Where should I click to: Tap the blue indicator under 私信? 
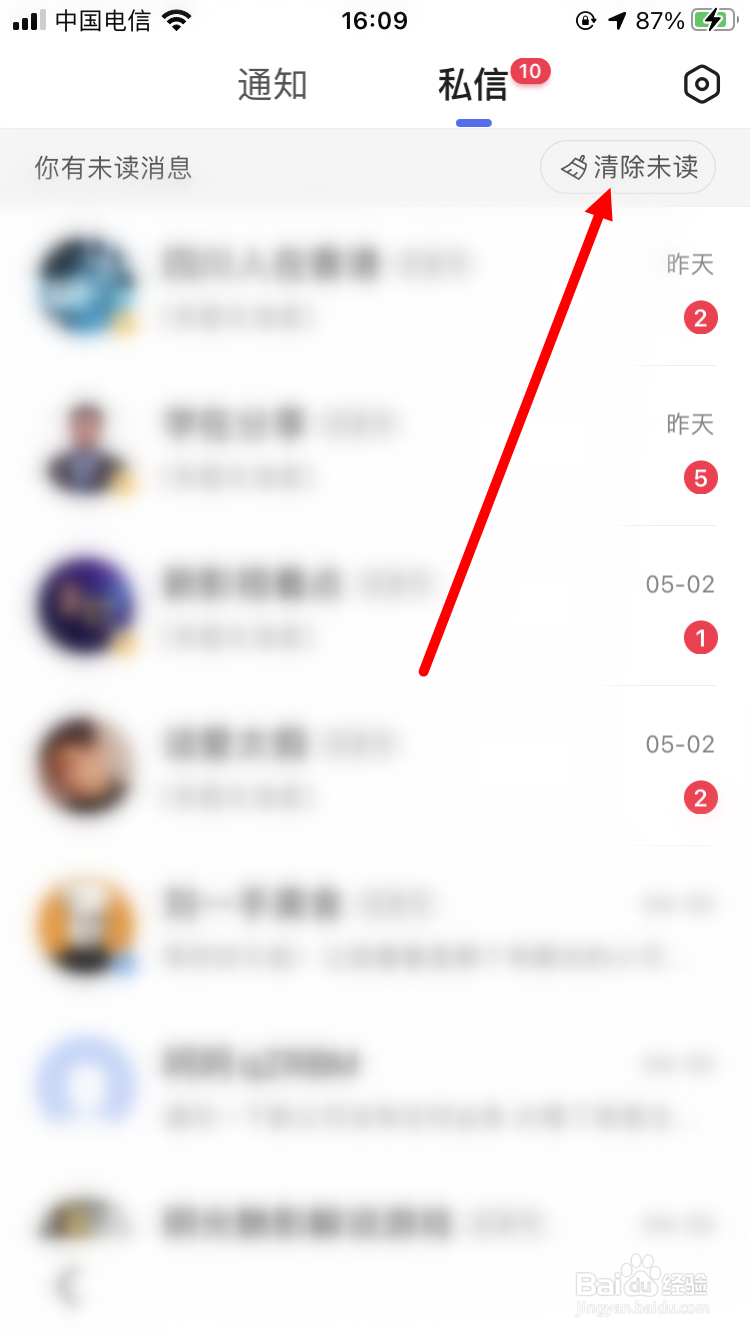coord(473,121)
